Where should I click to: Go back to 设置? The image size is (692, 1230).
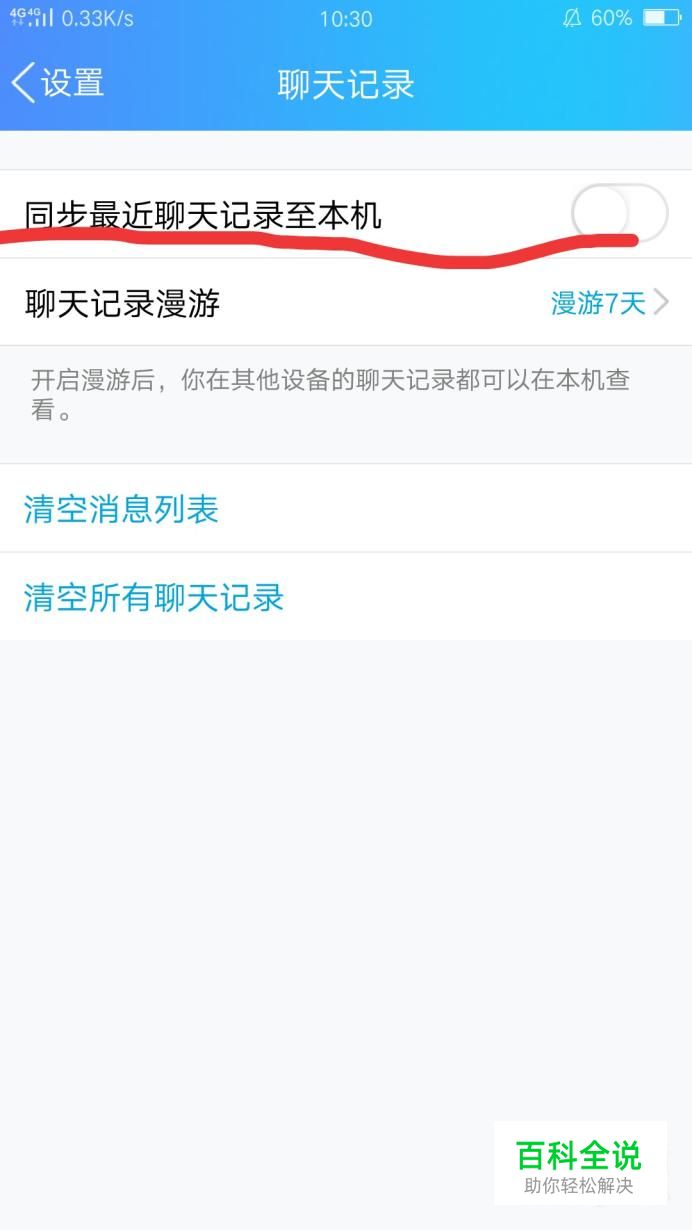pyautogui.click(x=58, y=83)
